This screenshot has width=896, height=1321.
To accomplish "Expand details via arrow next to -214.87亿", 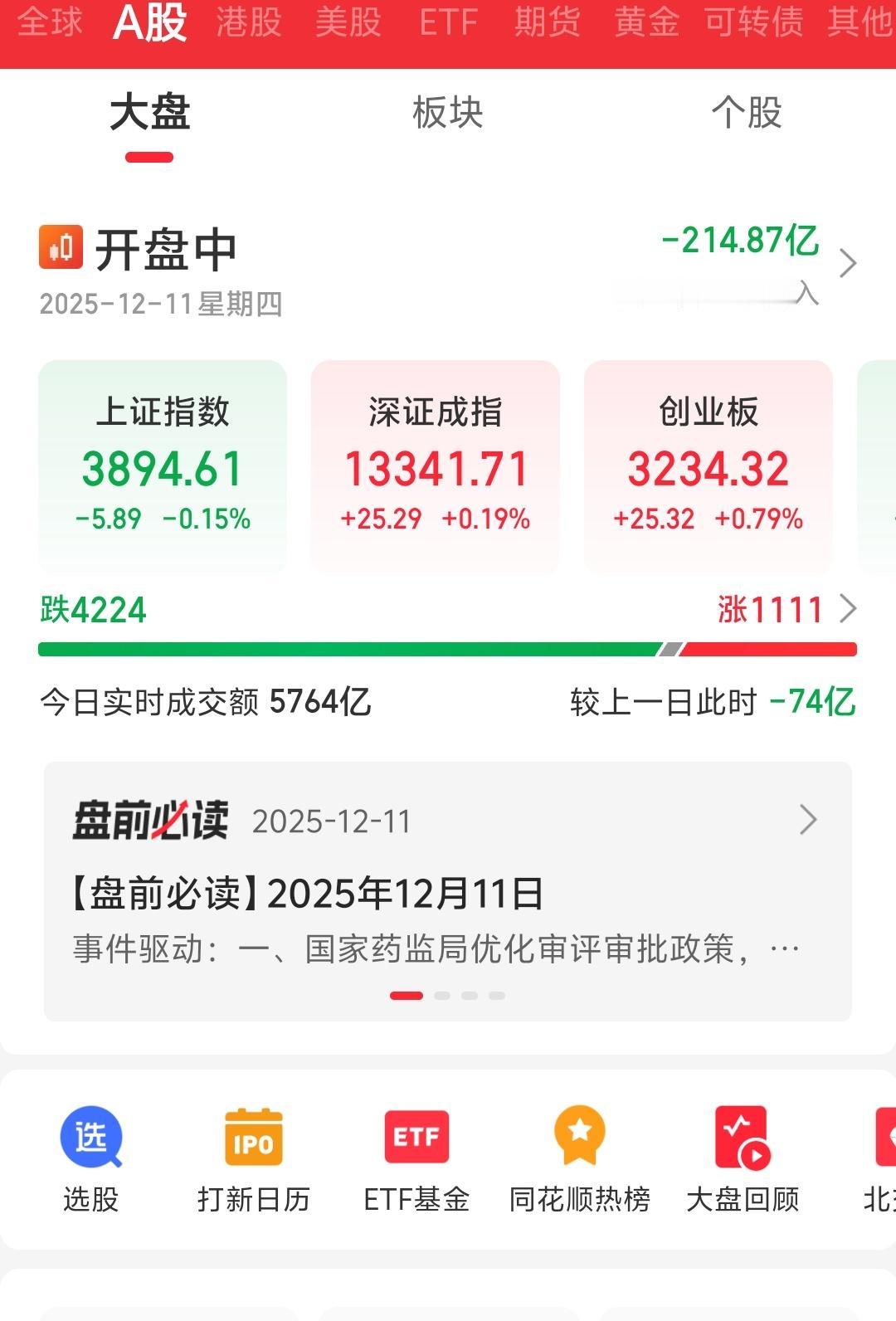I will (850, 262).
